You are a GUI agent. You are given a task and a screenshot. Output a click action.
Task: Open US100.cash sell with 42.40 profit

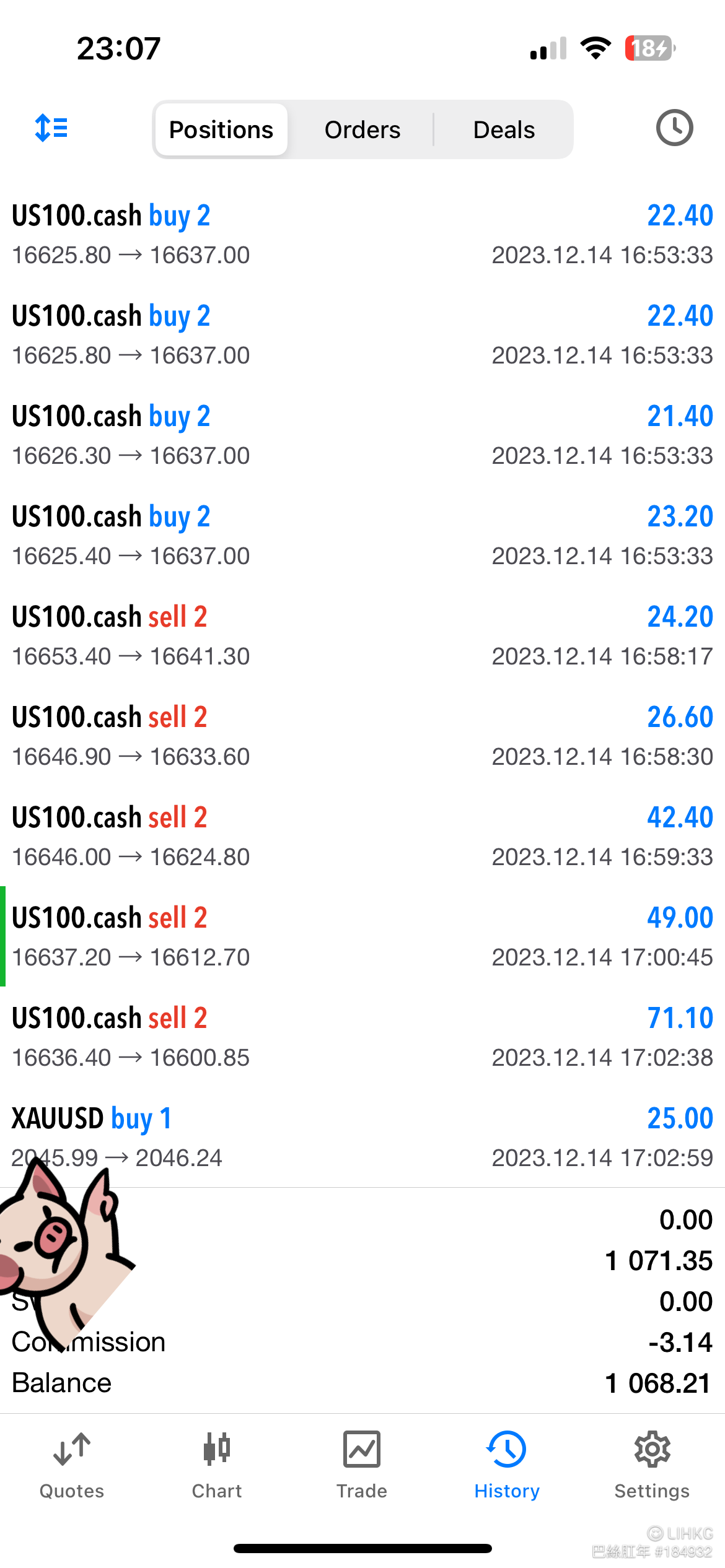tap(362, 837)
